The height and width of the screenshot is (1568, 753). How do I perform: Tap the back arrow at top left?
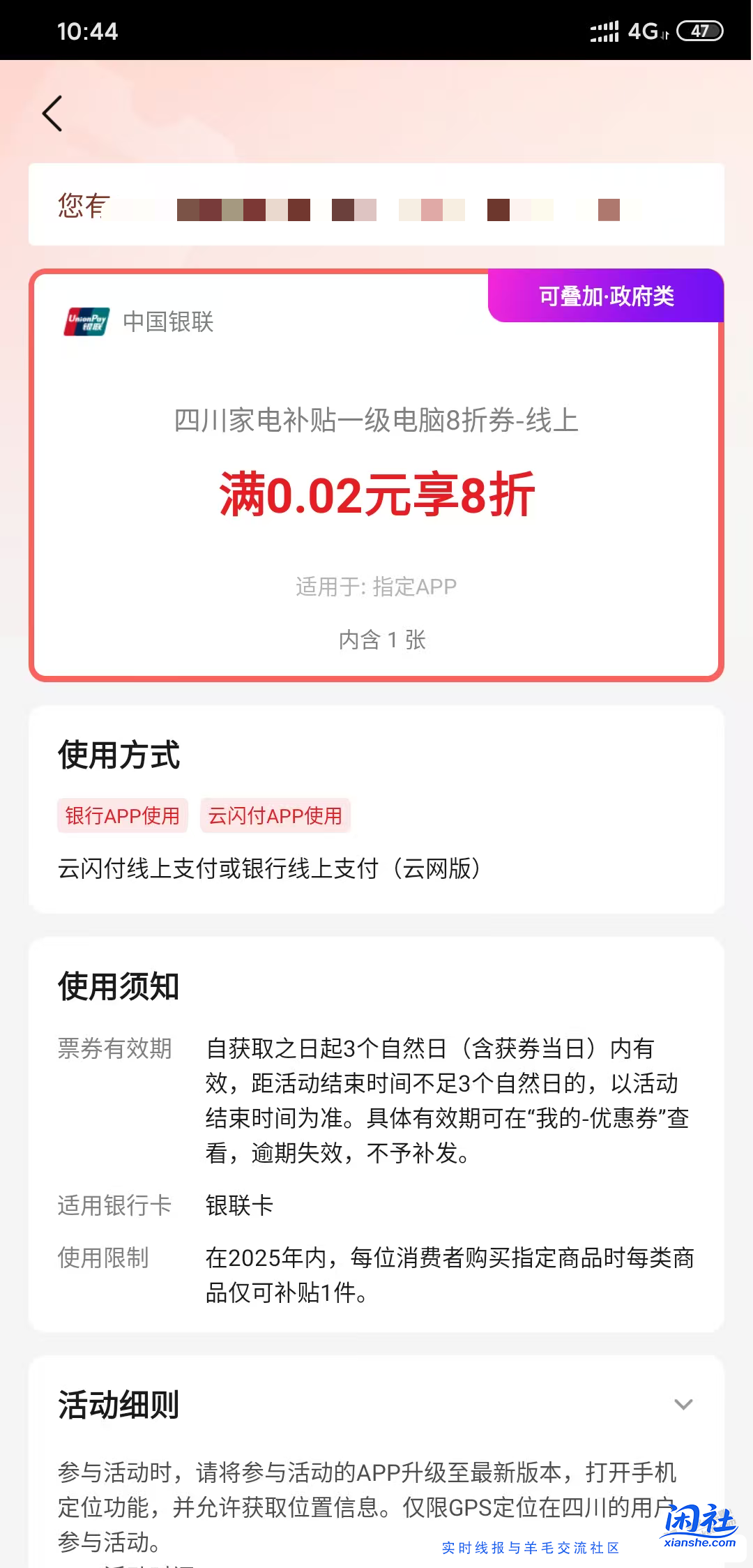coord(53,112)
